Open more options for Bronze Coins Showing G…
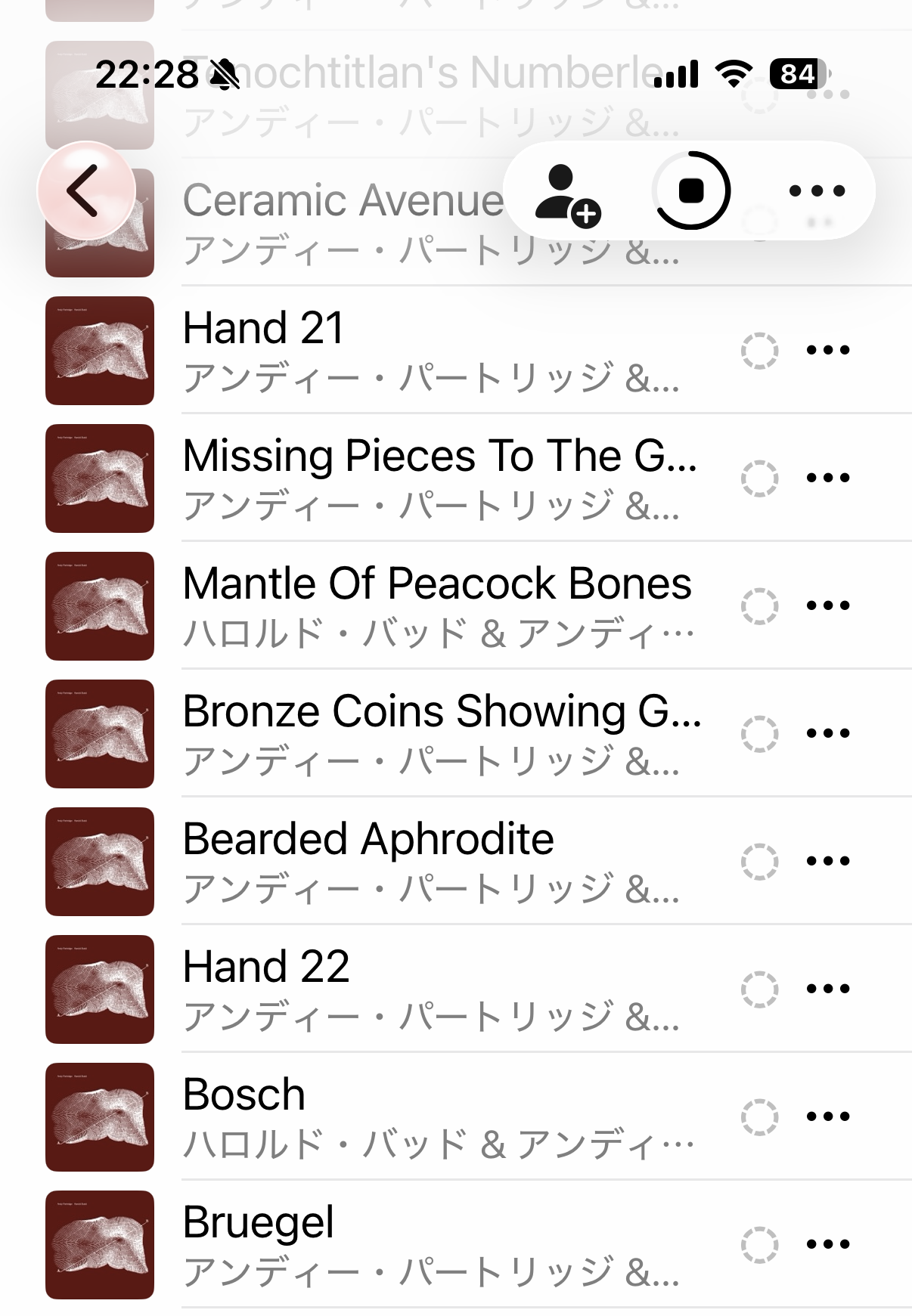 point(828,733)
